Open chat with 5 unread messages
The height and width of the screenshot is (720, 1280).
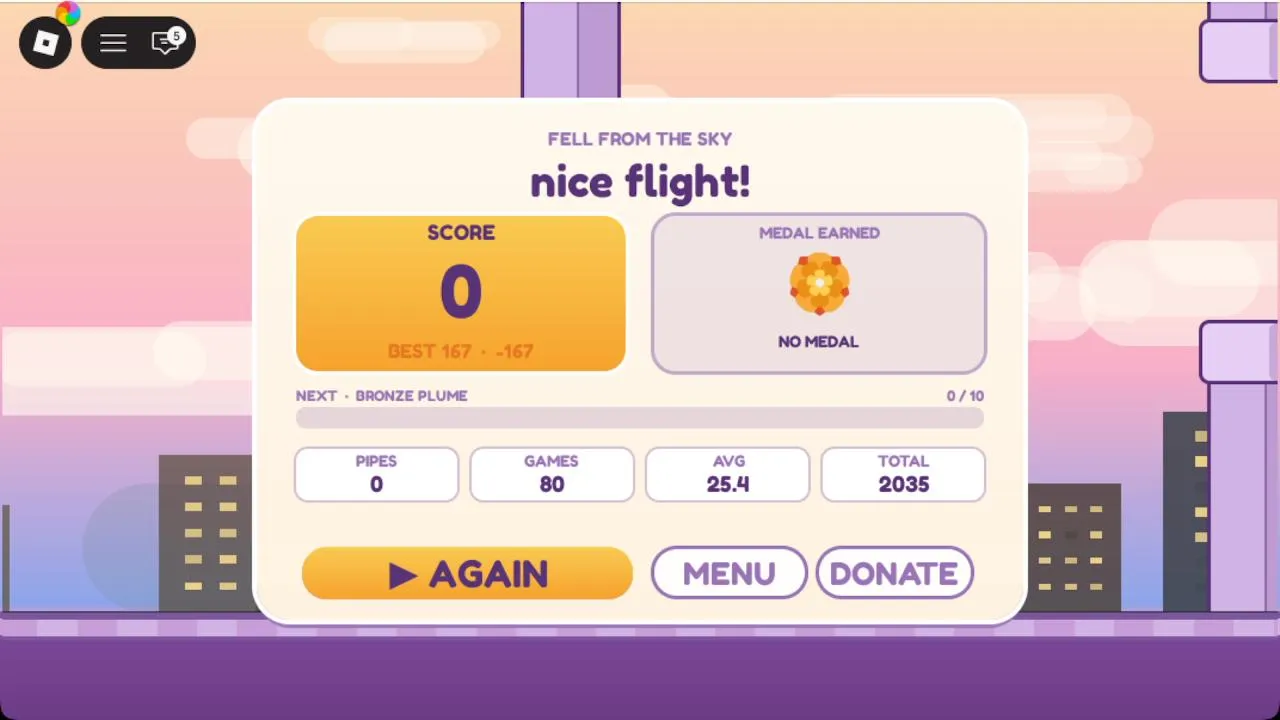pos(165,43)
